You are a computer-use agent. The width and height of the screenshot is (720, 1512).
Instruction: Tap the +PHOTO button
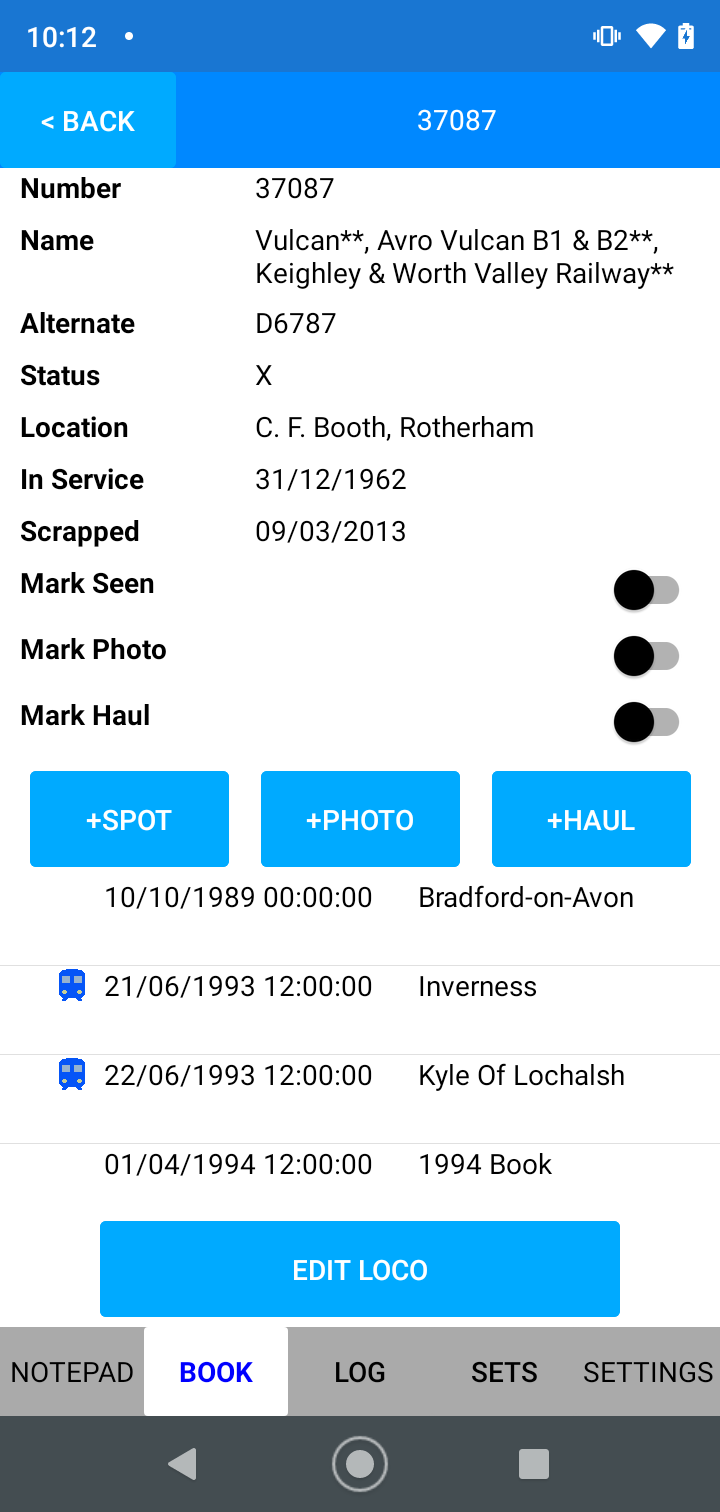[x=360, y=819]
